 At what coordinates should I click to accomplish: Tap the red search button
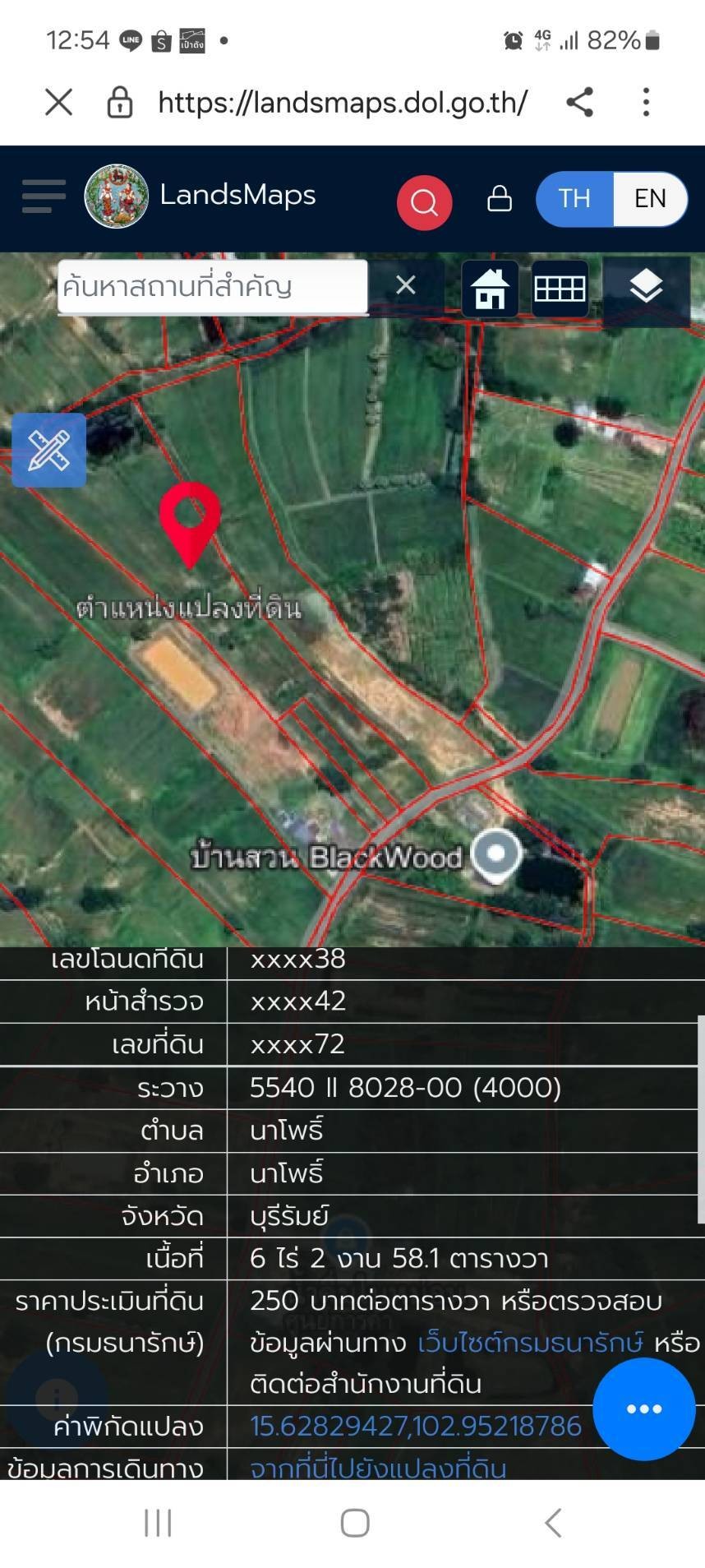coord(425,201)
